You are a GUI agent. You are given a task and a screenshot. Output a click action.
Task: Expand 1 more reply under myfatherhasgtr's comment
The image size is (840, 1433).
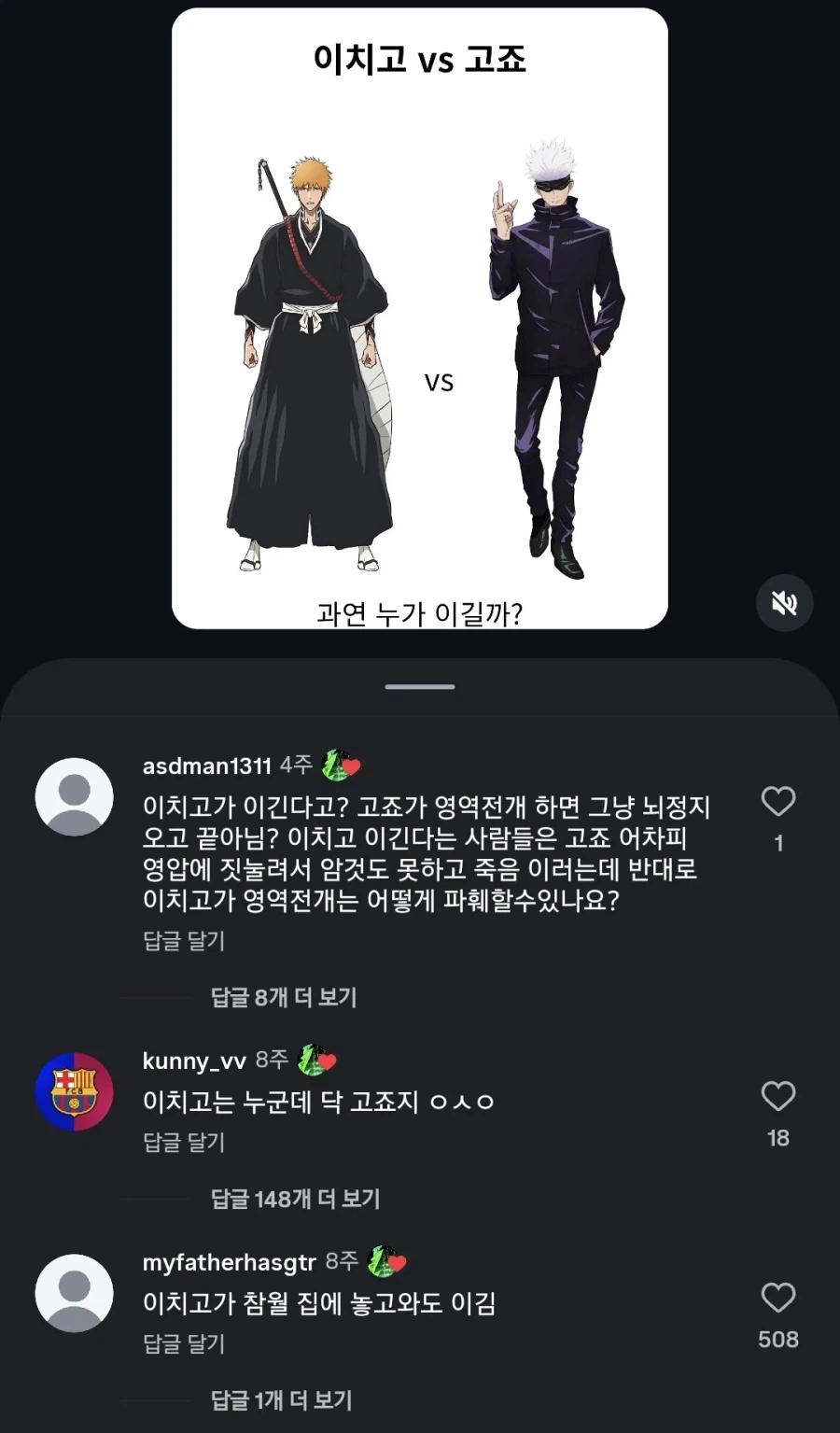point(281,1399)
